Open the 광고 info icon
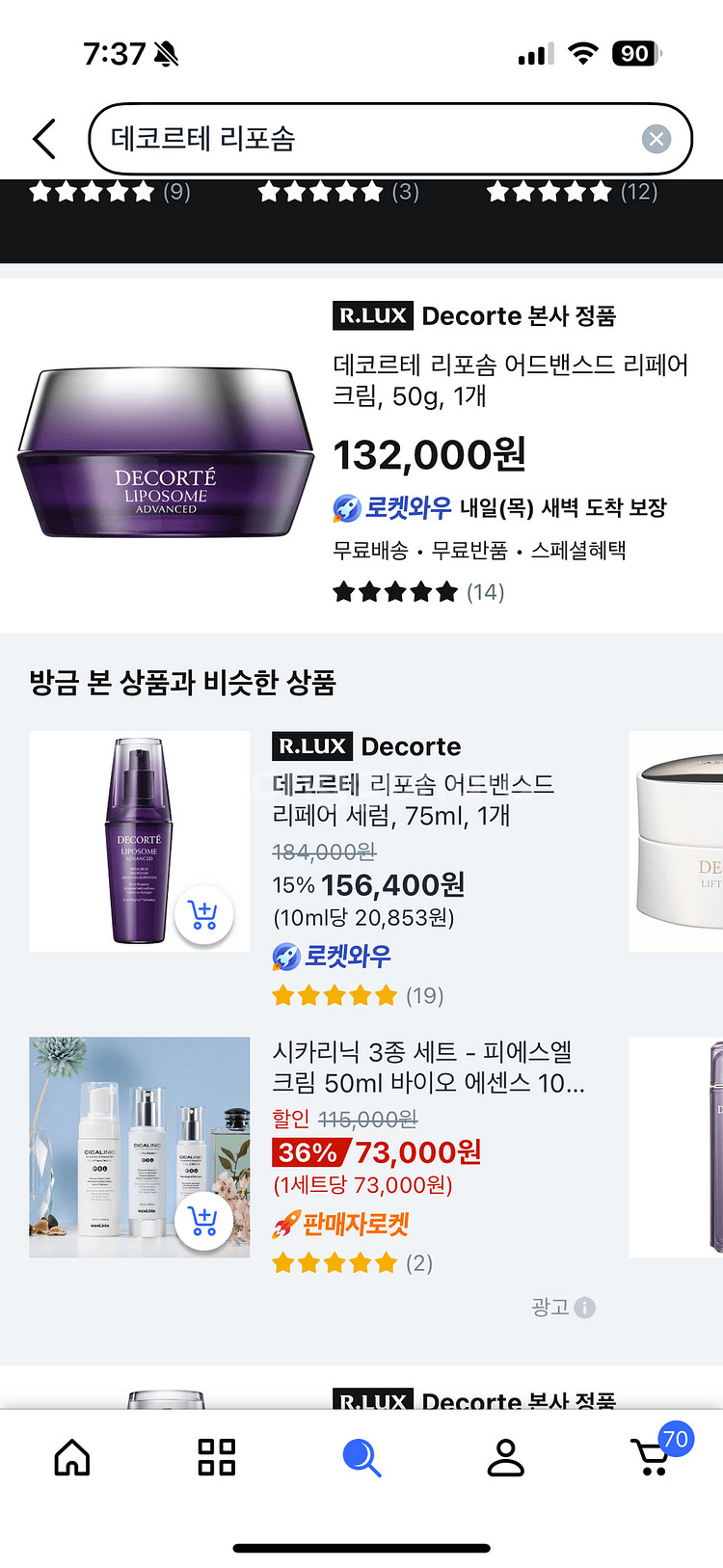The image size is (723, 1568). (x=584, y=1308)
